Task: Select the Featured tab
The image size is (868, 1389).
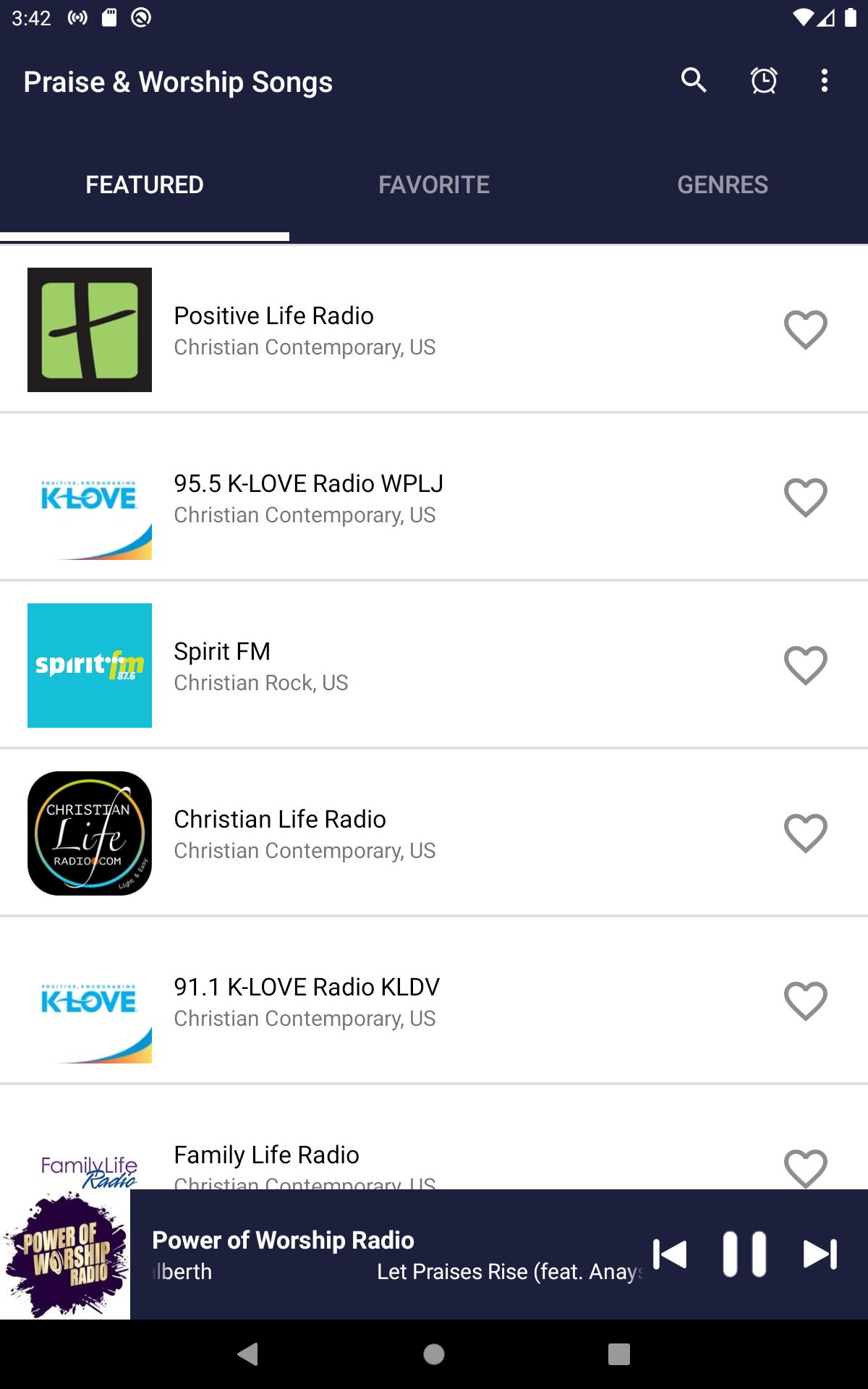Action: pyautogui.click(x=145, y=185)
